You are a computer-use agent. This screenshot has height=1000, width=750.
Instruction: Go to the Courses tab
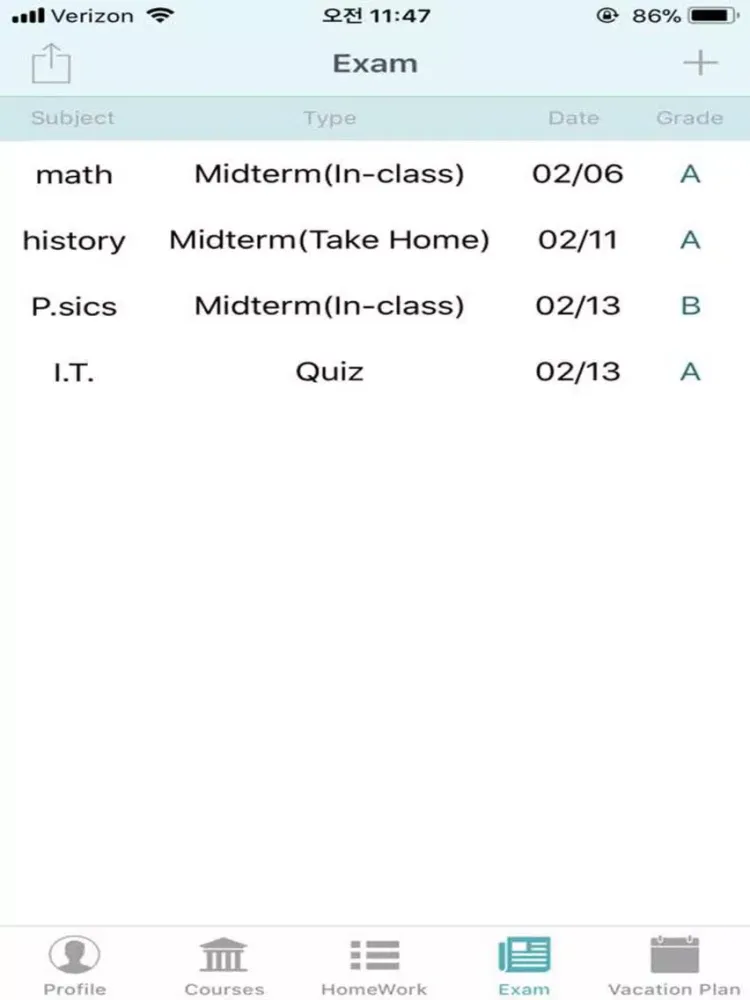[x=224, y=965]
